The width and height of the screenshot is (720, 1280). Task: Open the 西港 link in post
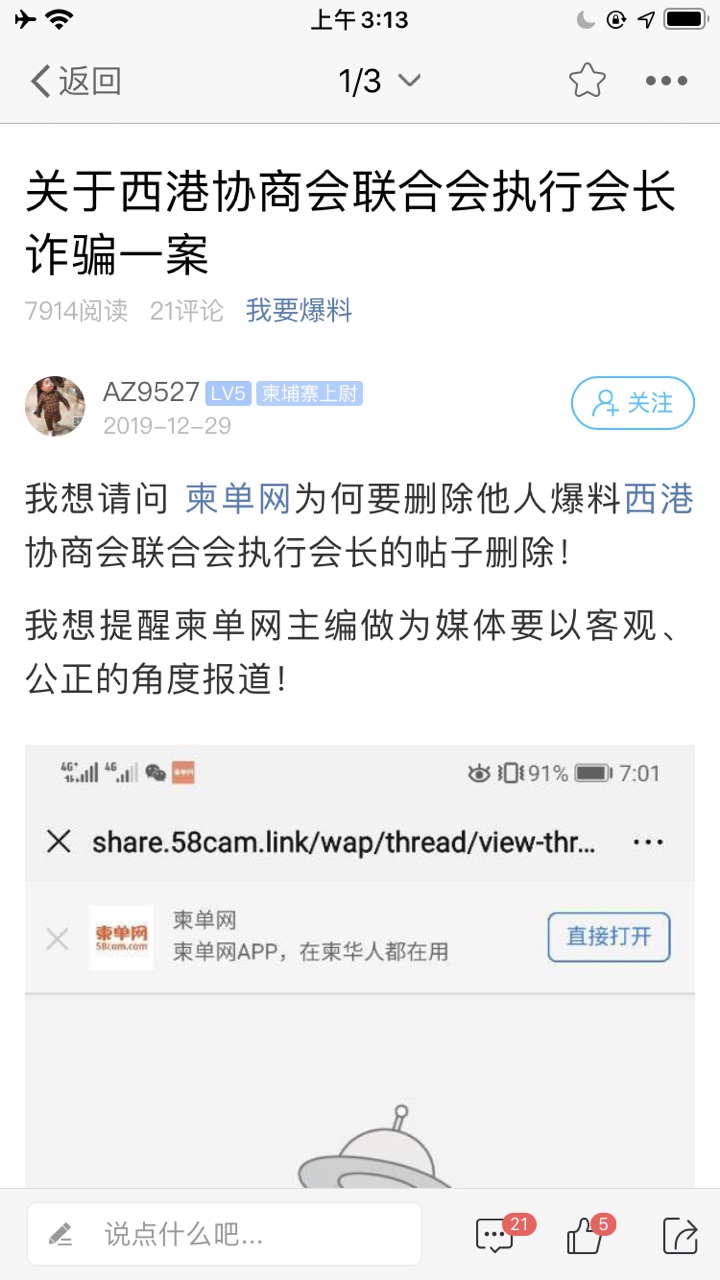[x=658, y=499]
